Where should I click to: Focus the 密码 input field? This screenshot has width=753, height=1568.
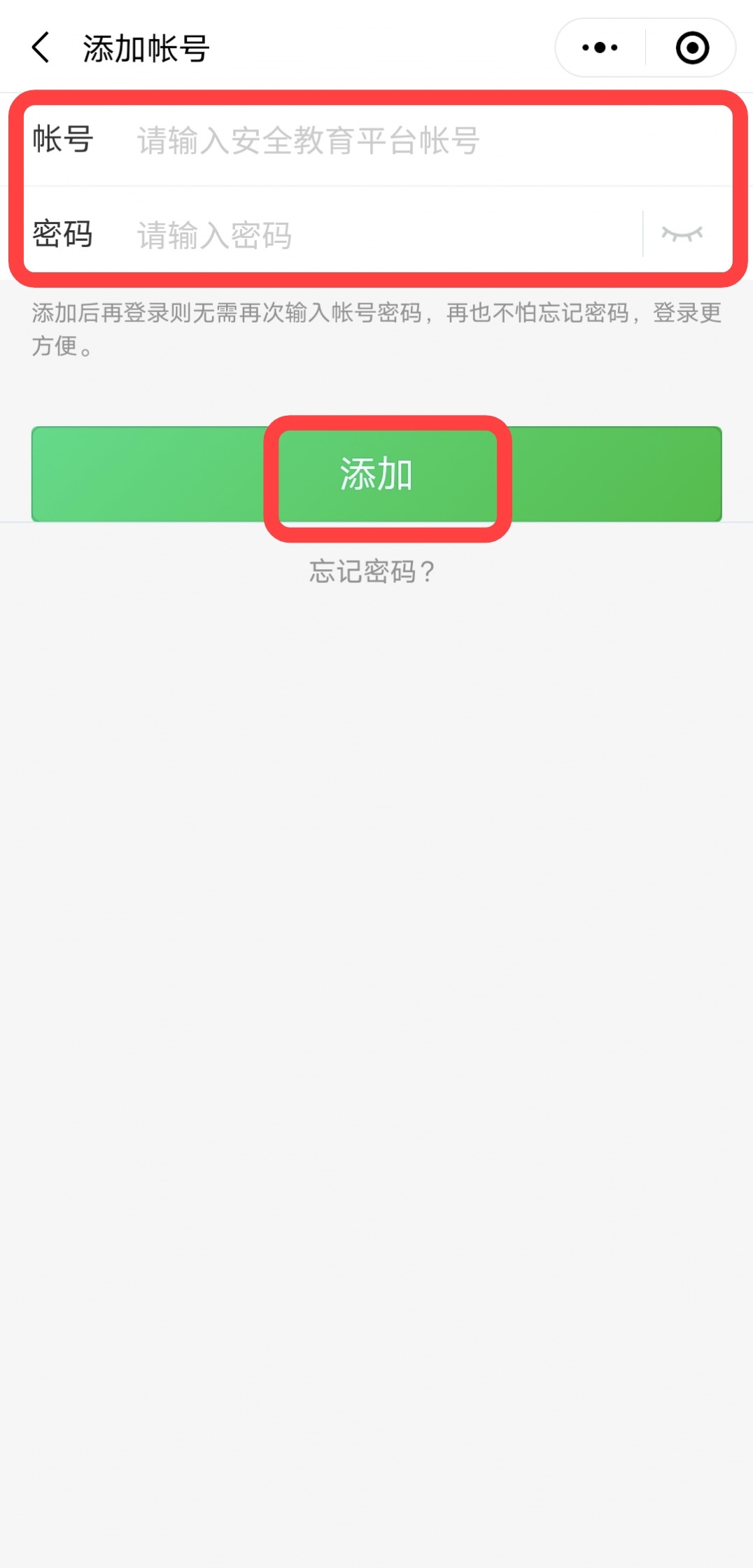[385, 234]
